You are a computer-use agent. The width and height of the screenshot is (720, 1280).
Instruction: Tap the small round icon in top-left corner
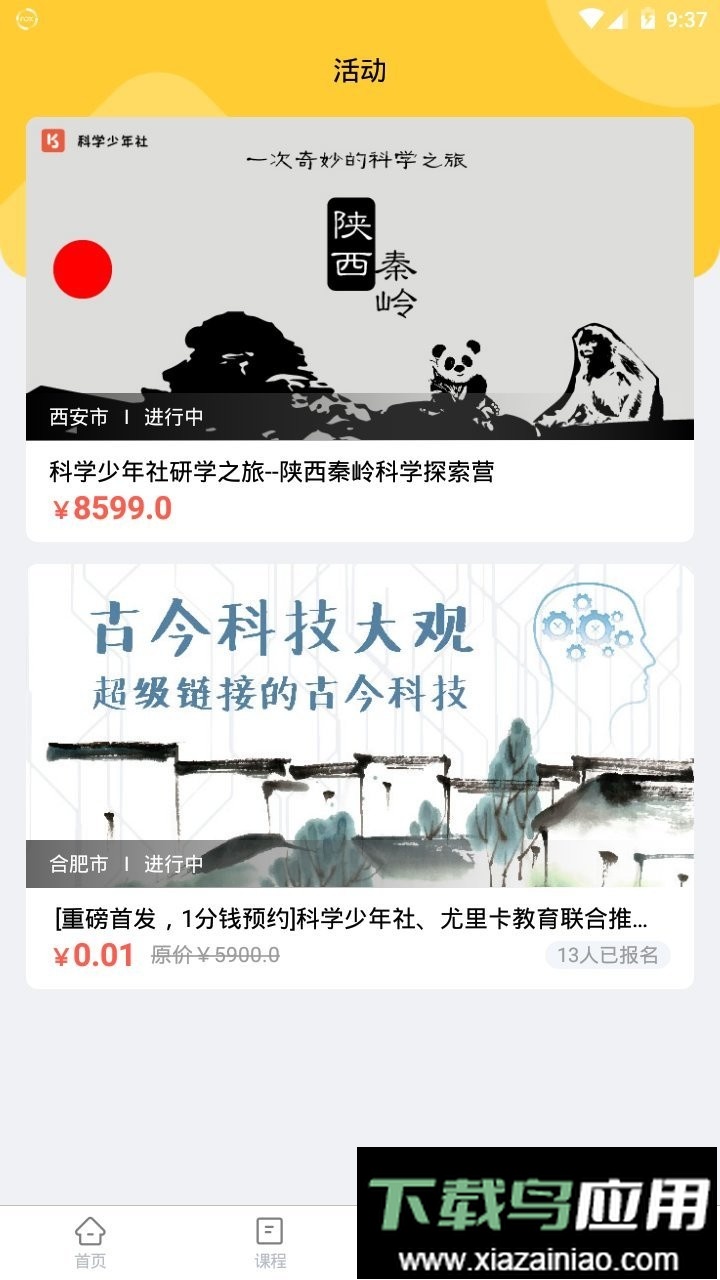(25, 19)
